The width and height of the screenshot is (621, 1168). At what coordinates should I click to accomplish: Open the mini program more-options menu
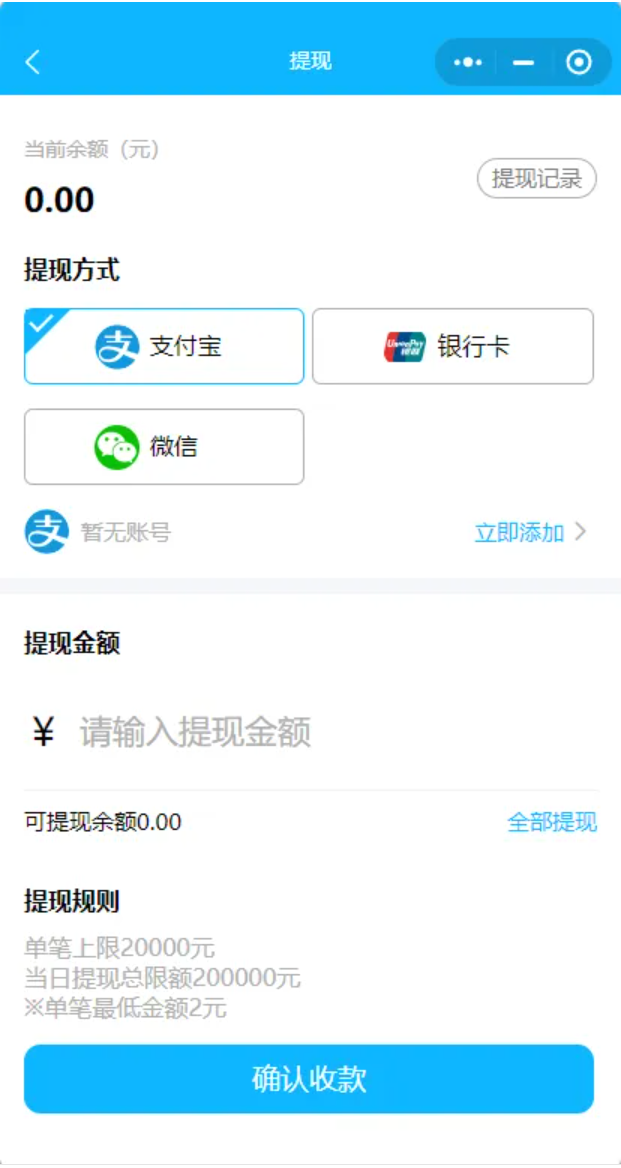click(x=468, y=62)
